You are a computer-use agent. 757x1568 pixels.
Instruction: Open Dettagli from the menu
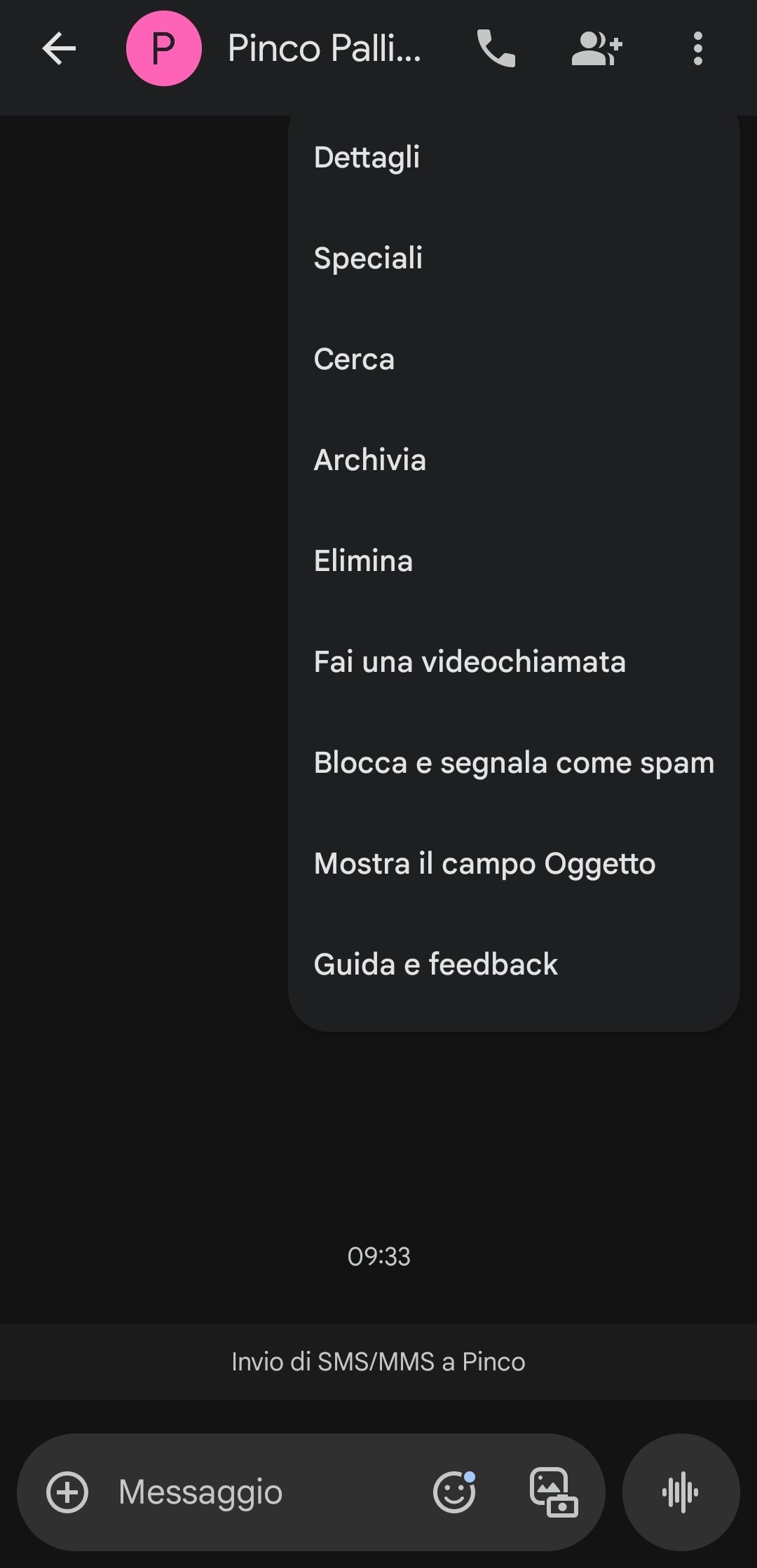coord(514,157)
